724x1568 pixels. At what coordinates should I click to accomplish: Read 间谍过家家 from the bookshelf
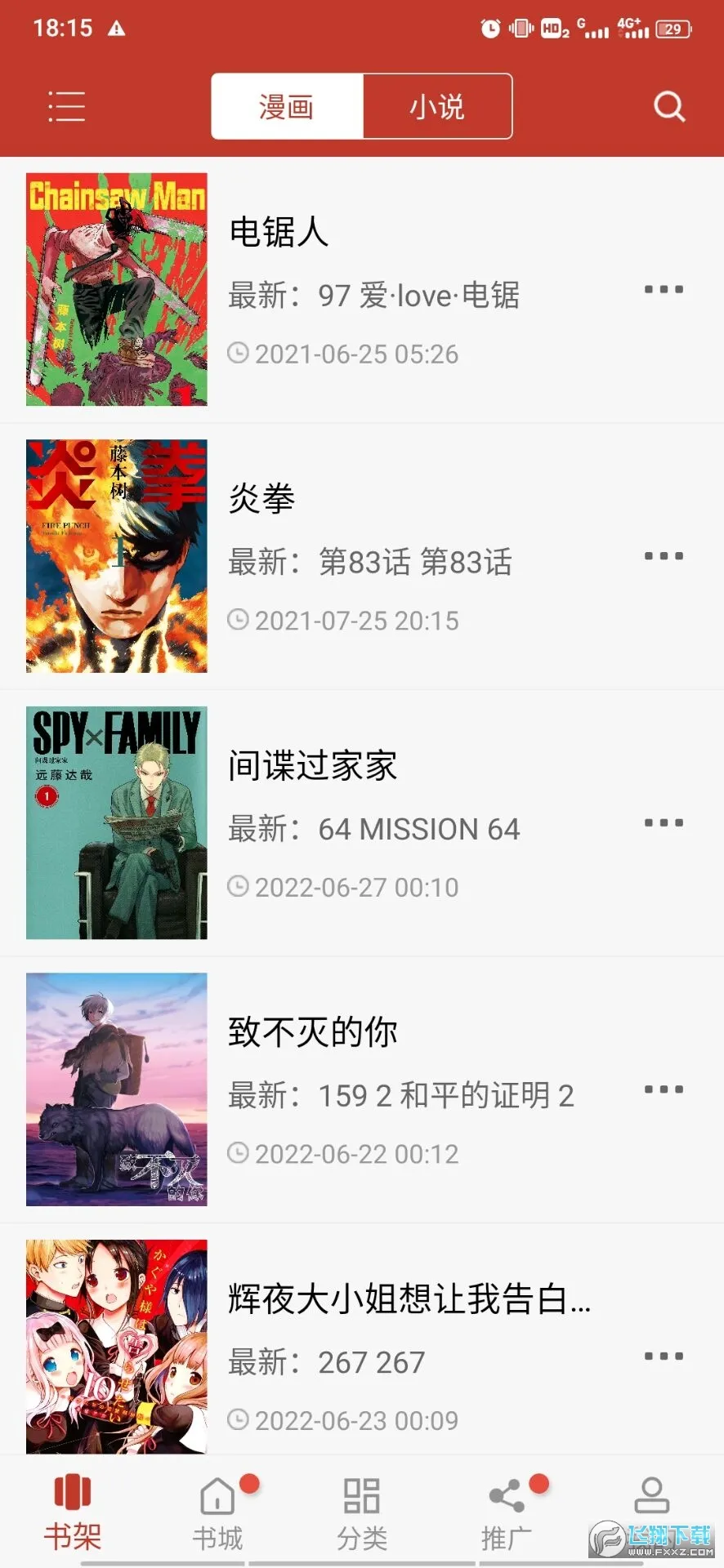point(312,765)
